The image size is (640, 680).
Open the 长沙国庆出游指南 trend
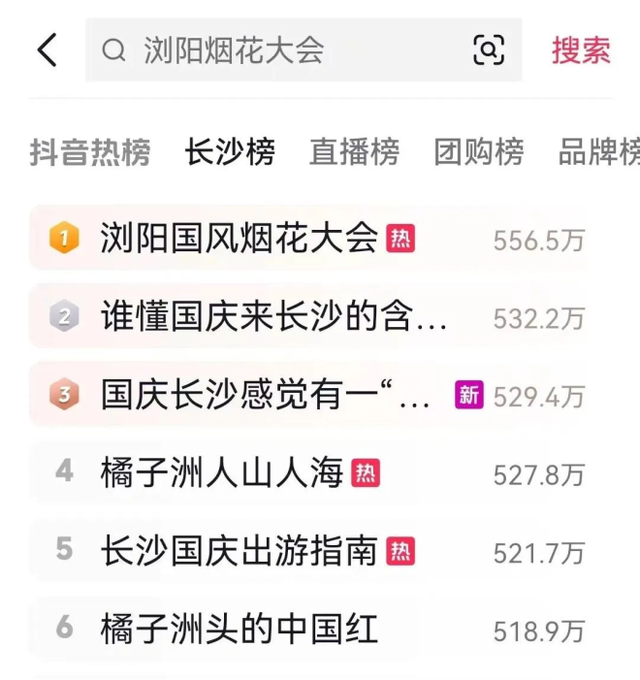(x=238, y=550)
